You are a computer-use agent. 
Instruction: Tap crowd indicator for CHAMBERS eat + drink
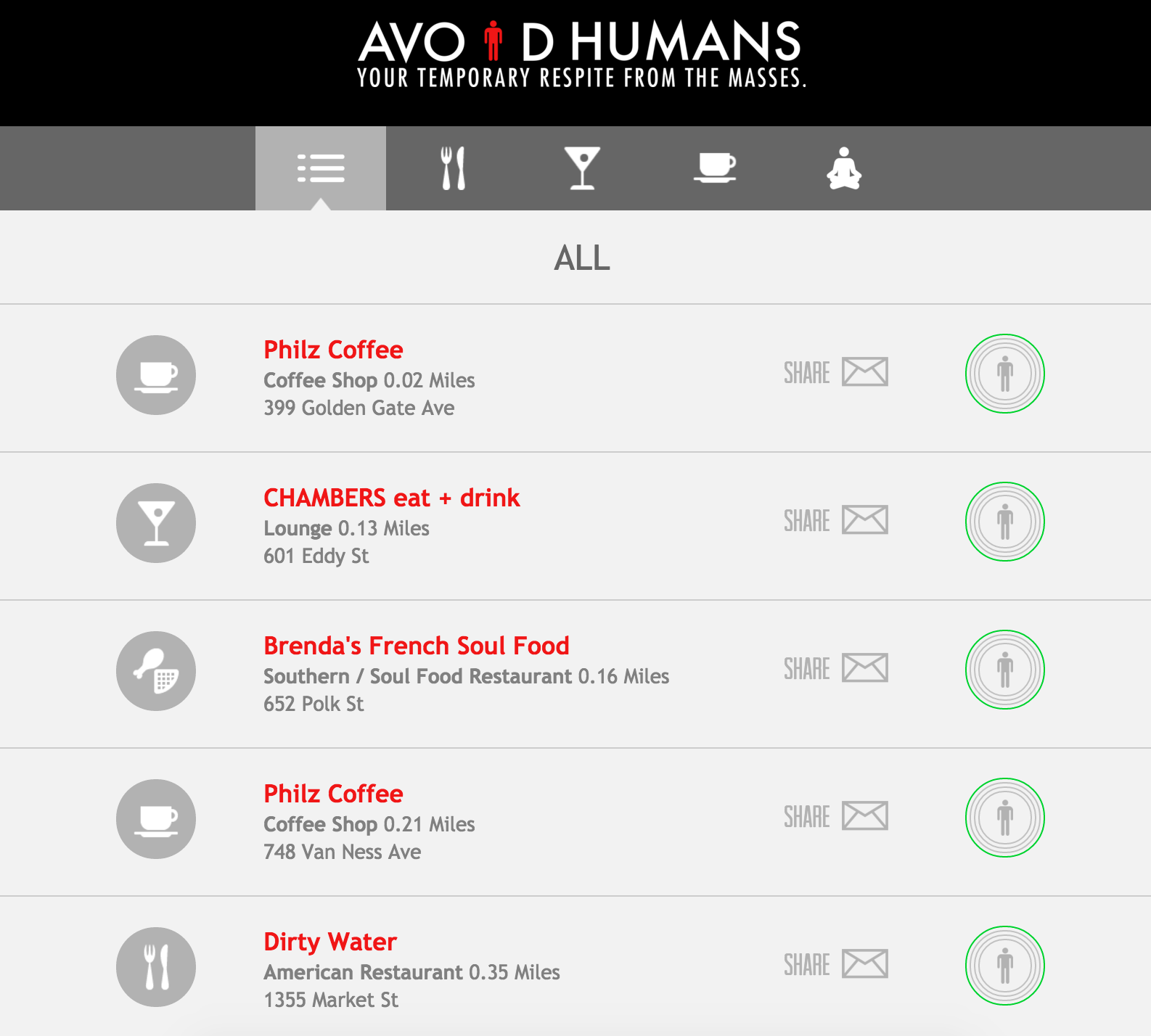[1004, 522]
